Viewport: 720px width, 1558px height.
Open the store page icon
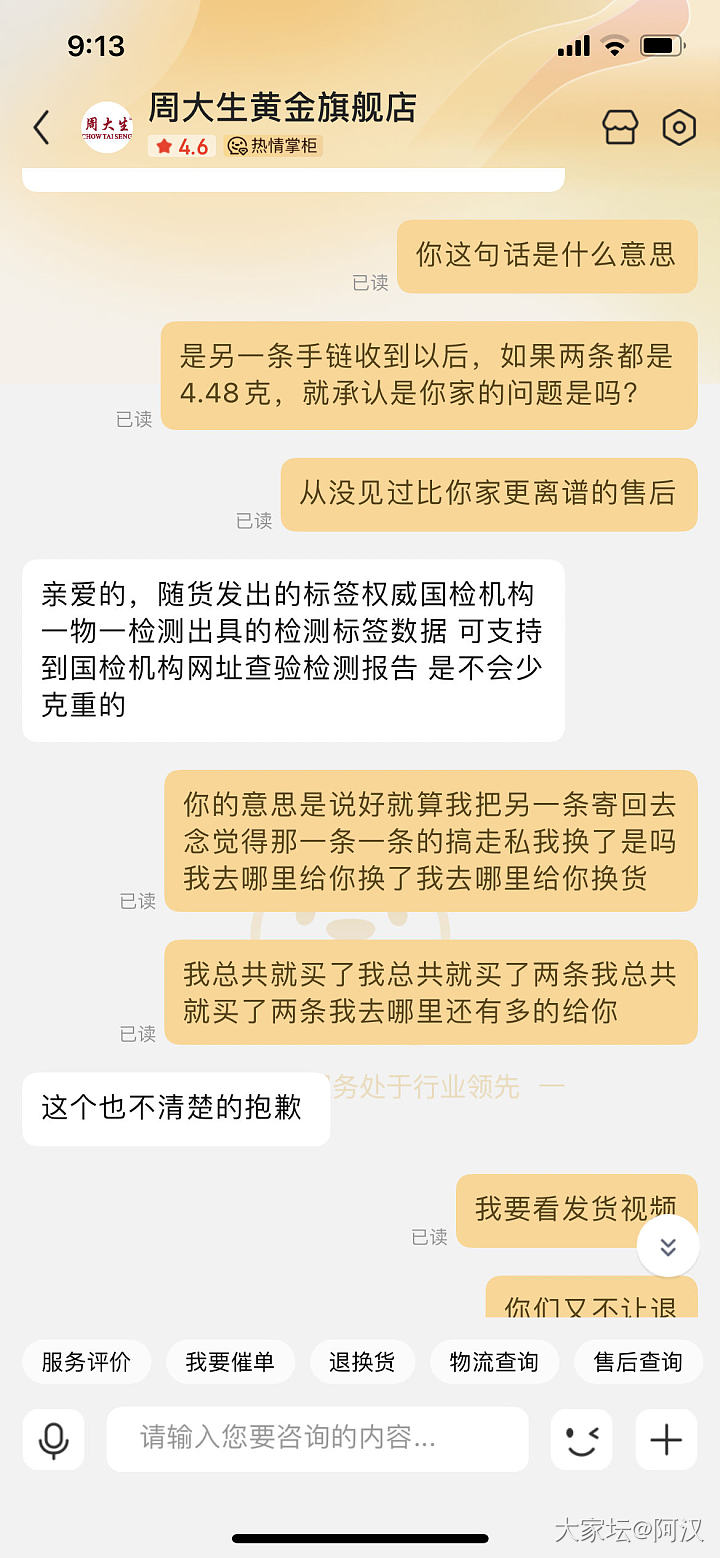[x=620, y=128]
